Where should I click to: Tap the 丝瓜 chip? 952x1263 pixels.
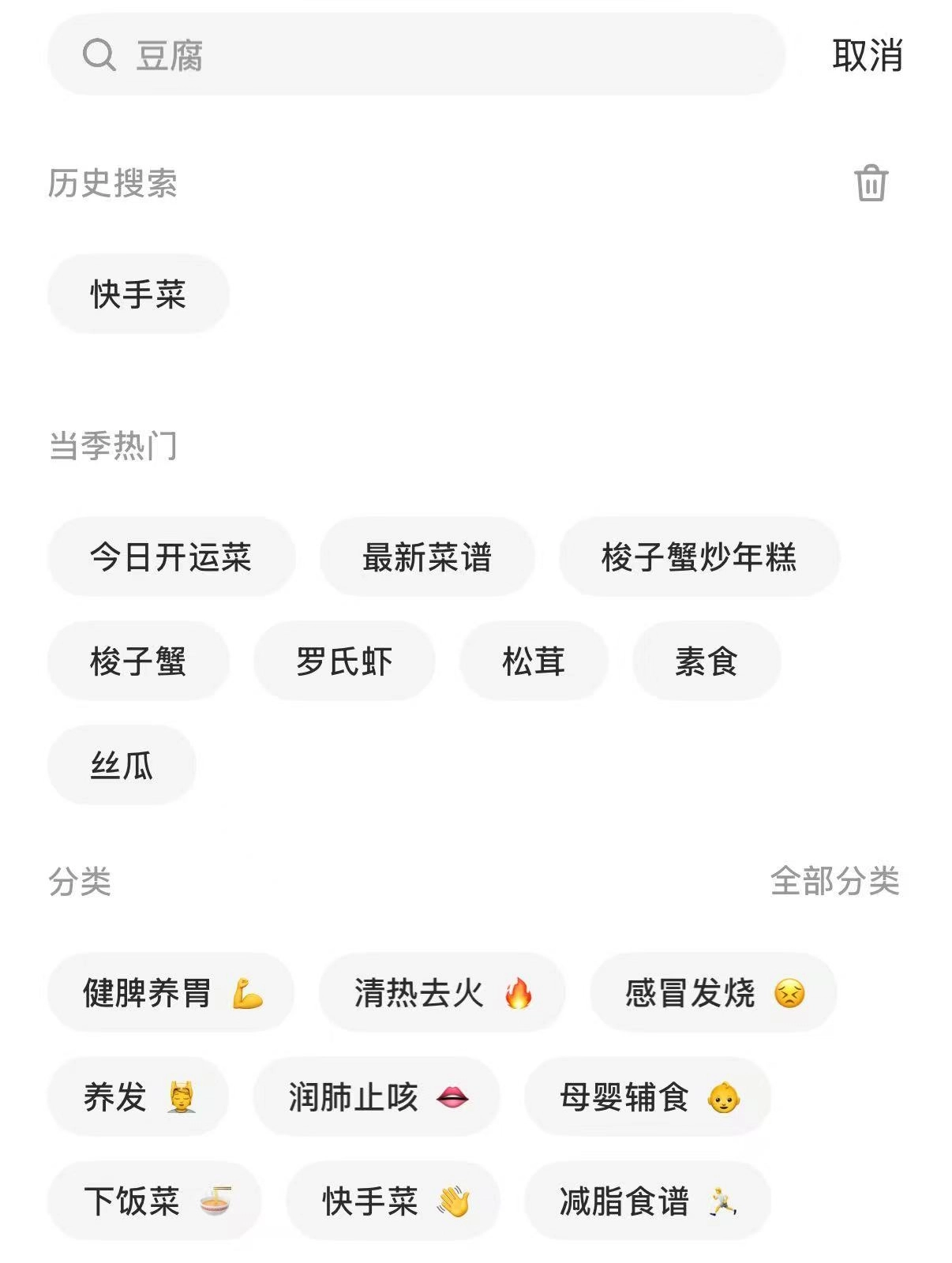click(x=122, y=766)
